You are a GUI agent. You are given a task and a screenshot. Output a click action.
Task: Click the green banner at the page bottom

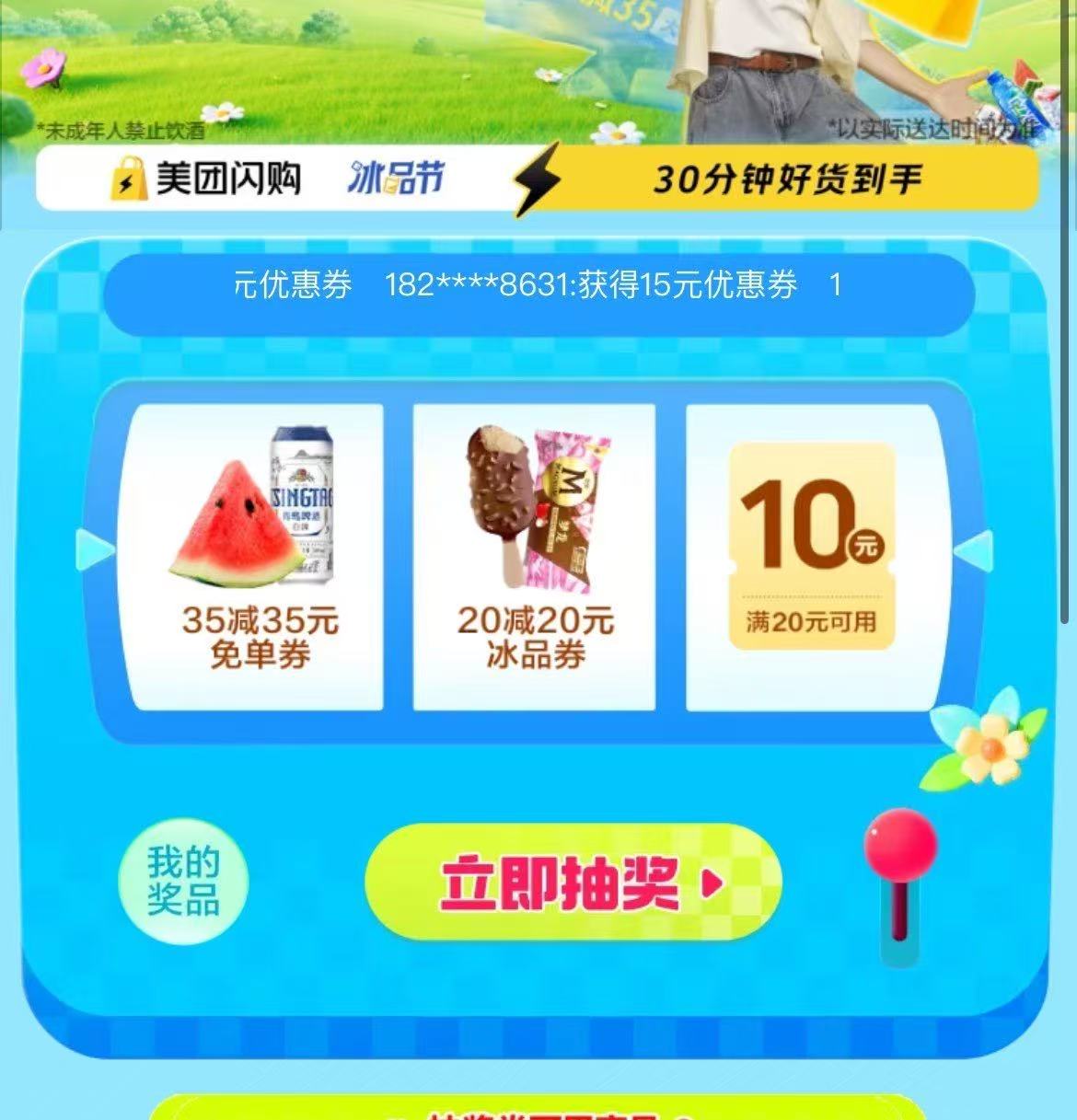[x=538, y=1109]
